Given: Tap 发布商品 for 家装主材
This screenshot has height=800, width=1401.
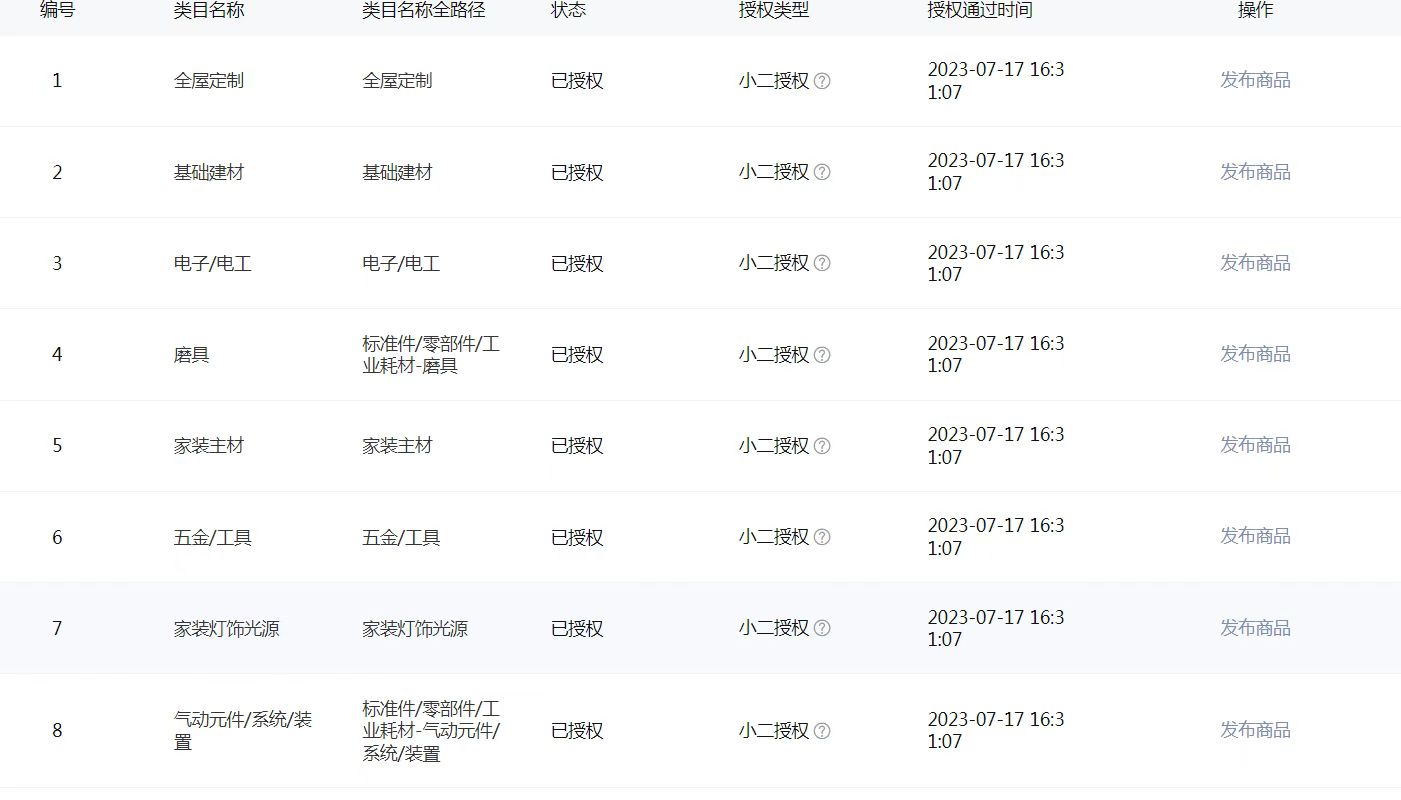Looking at the screenshot, I should coord(1255,445).
